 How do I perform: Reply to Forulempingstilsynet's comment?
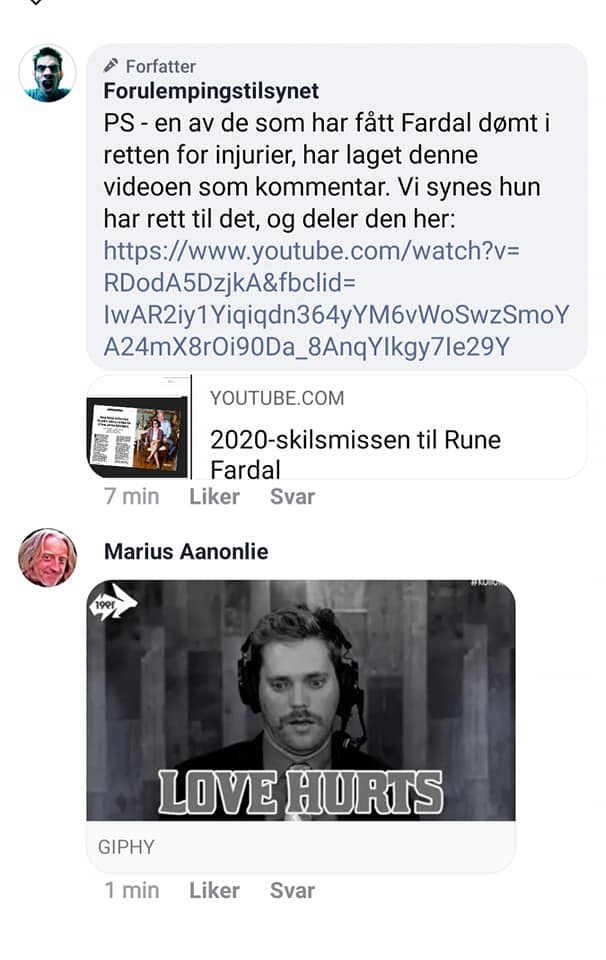292,496
